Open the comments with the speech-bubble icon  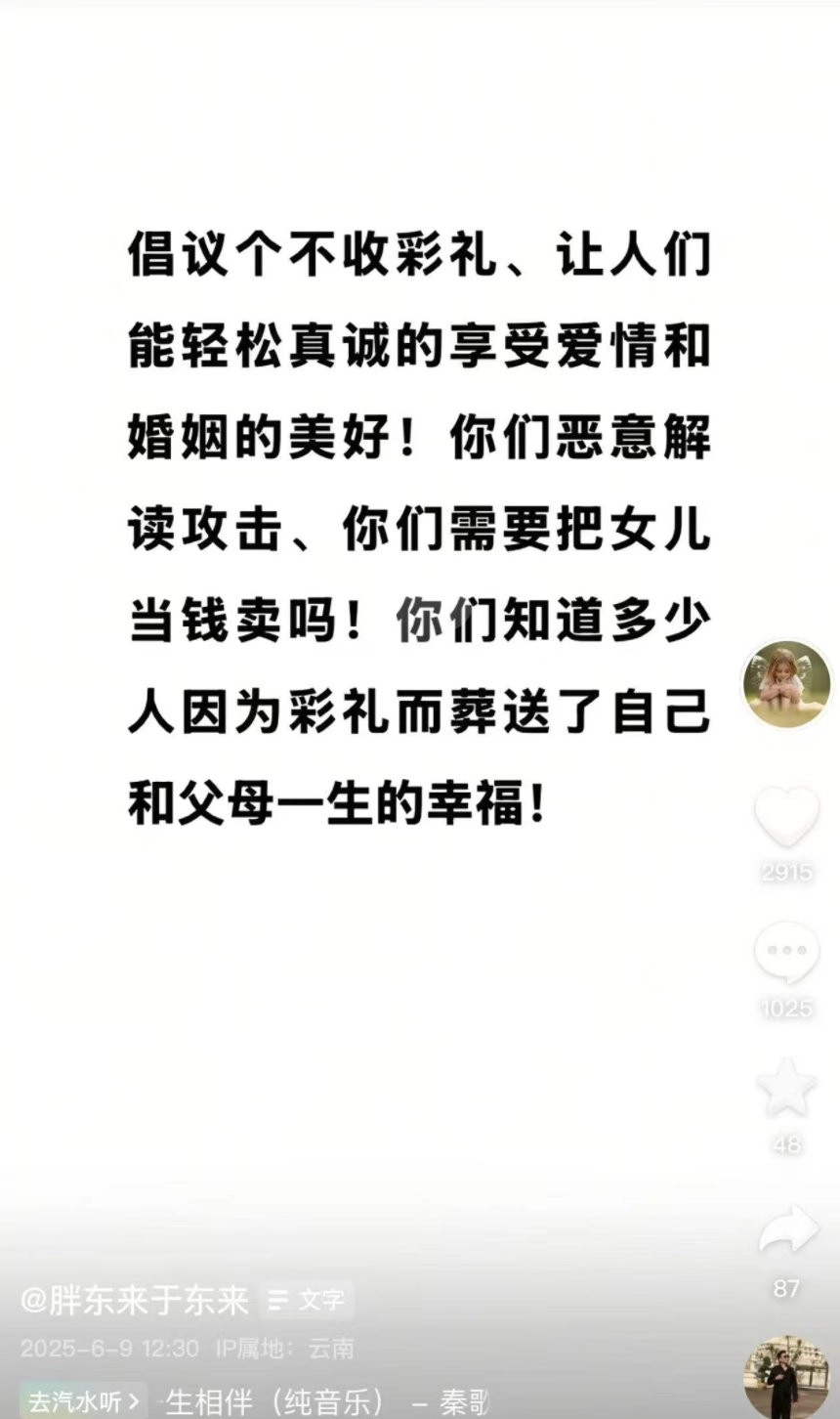point(787,953)
